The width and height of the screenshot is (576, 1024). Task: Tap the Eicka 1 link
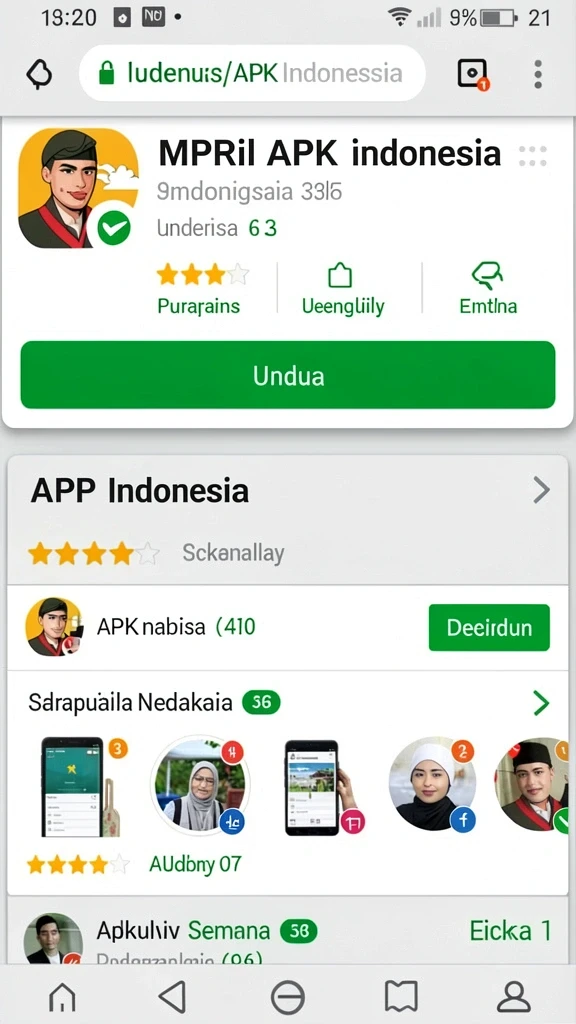pos(510,931)
